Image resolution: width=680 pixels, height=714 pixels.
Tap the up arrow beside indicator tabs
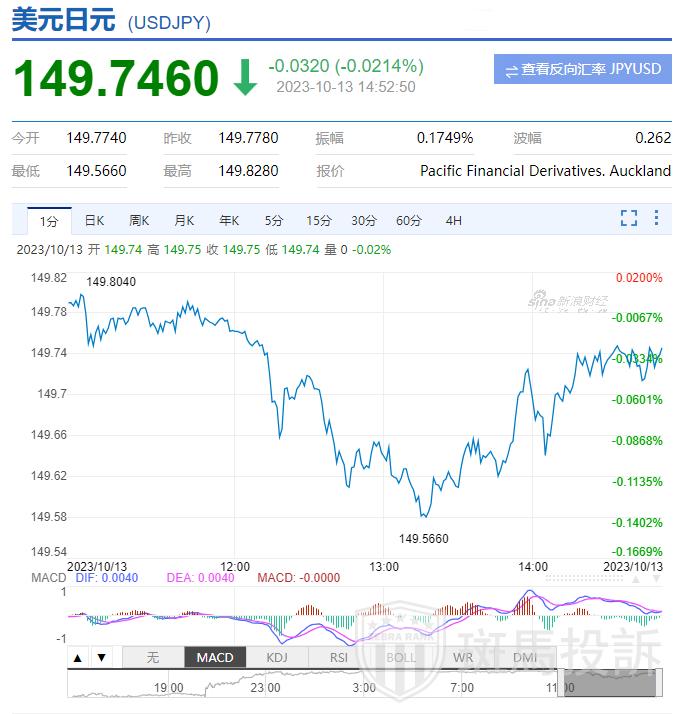point(79,657)
